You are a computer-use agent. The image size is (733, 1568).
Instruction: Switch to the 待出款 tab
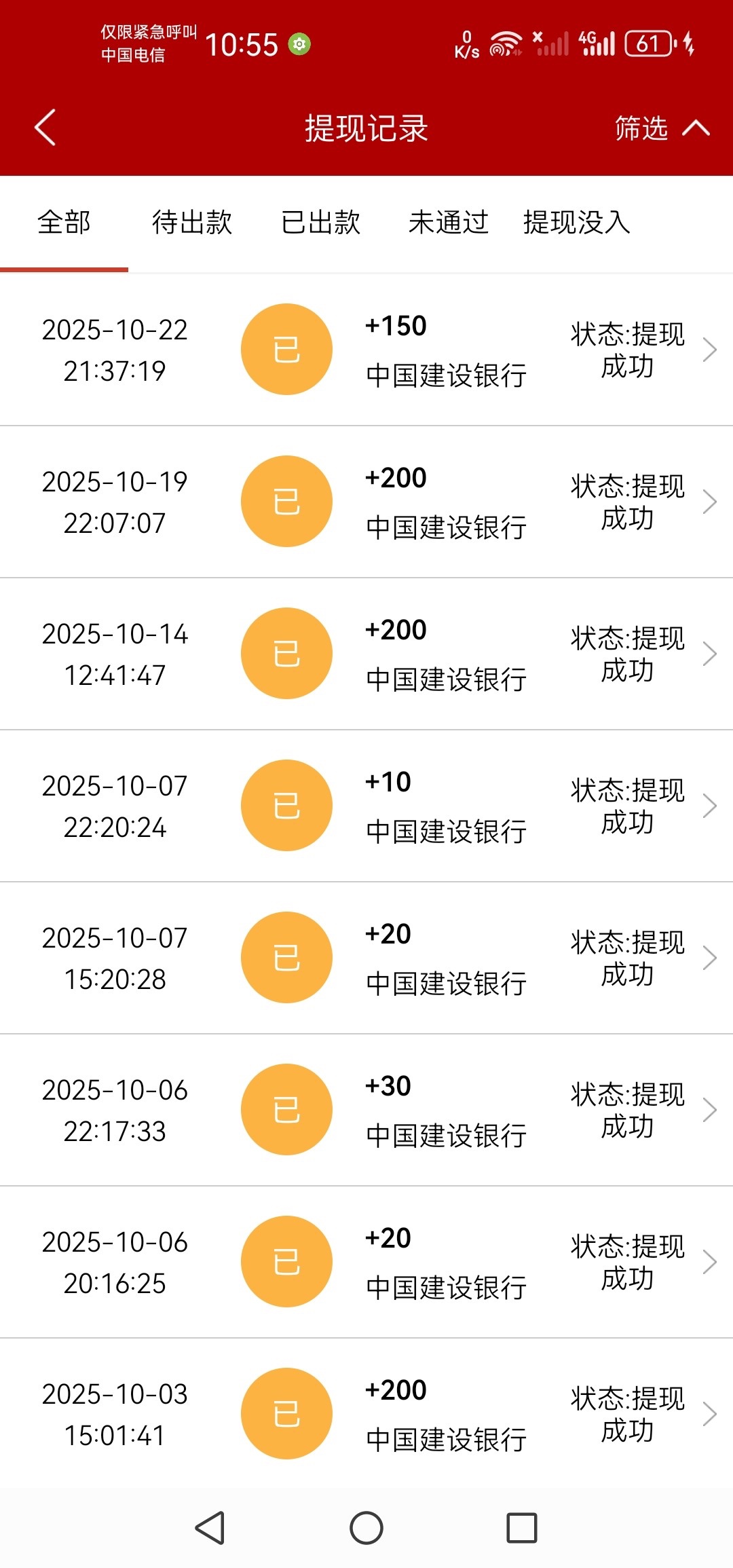[x=192, y=223]
